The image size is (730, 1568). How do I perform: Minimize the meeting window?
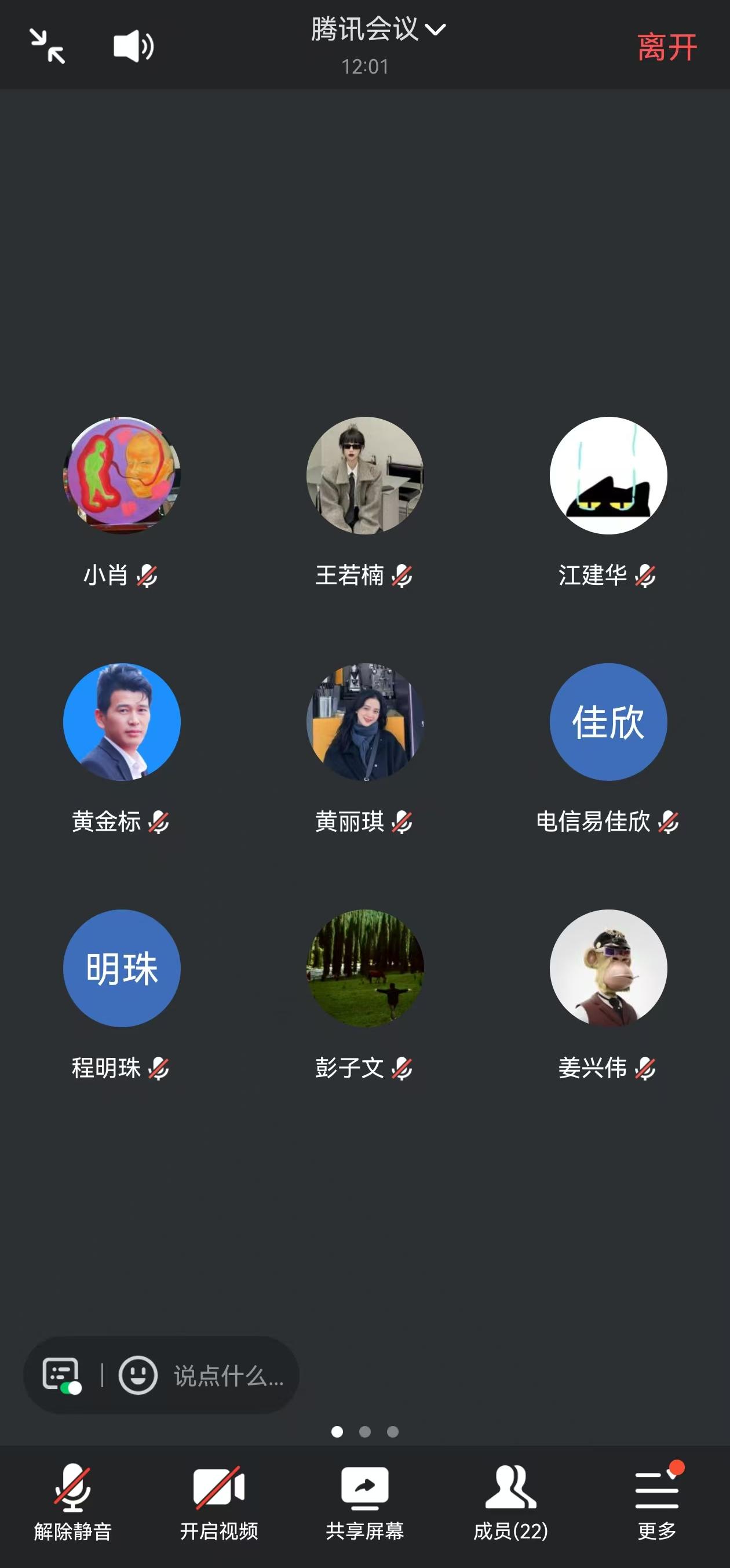(48, 46)
